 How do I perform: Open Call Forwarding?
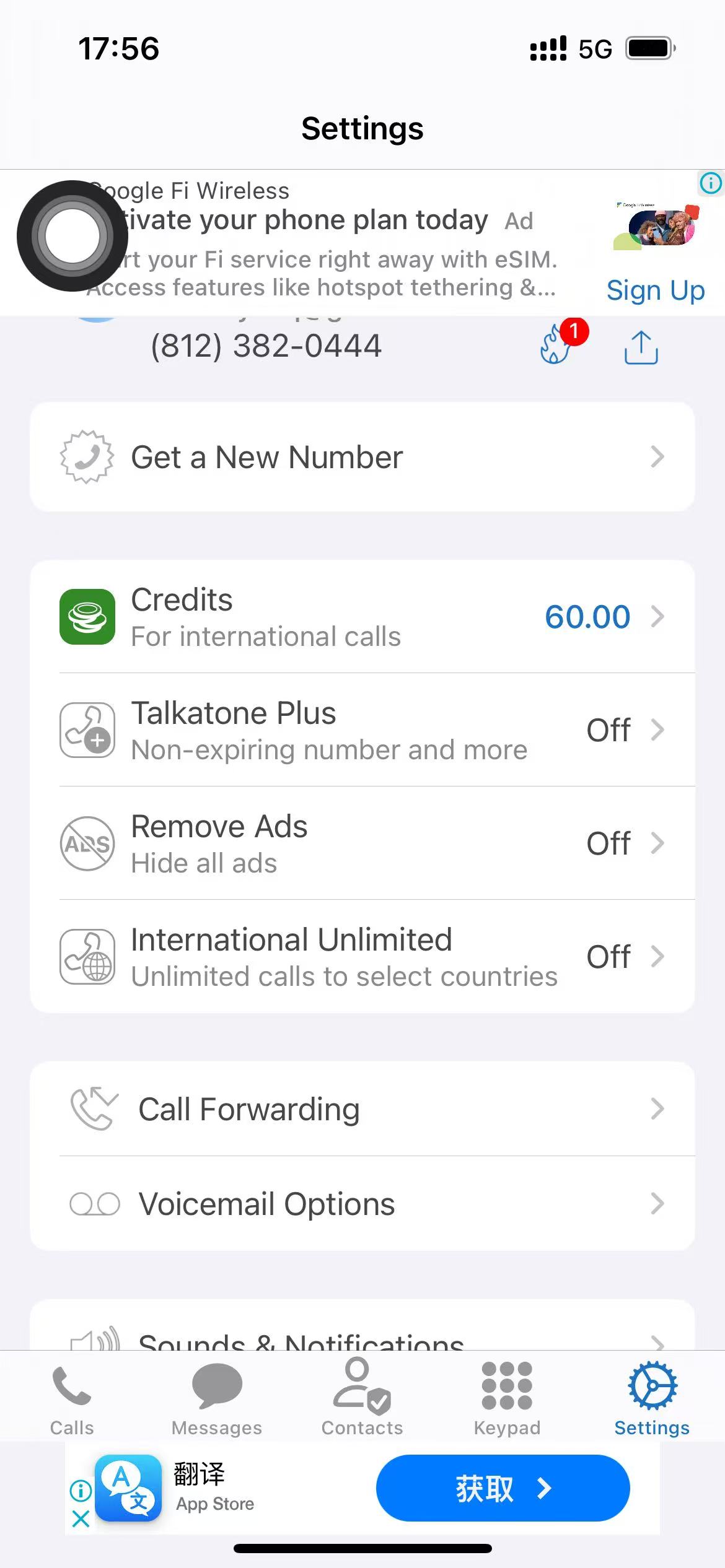point(362,1109)
